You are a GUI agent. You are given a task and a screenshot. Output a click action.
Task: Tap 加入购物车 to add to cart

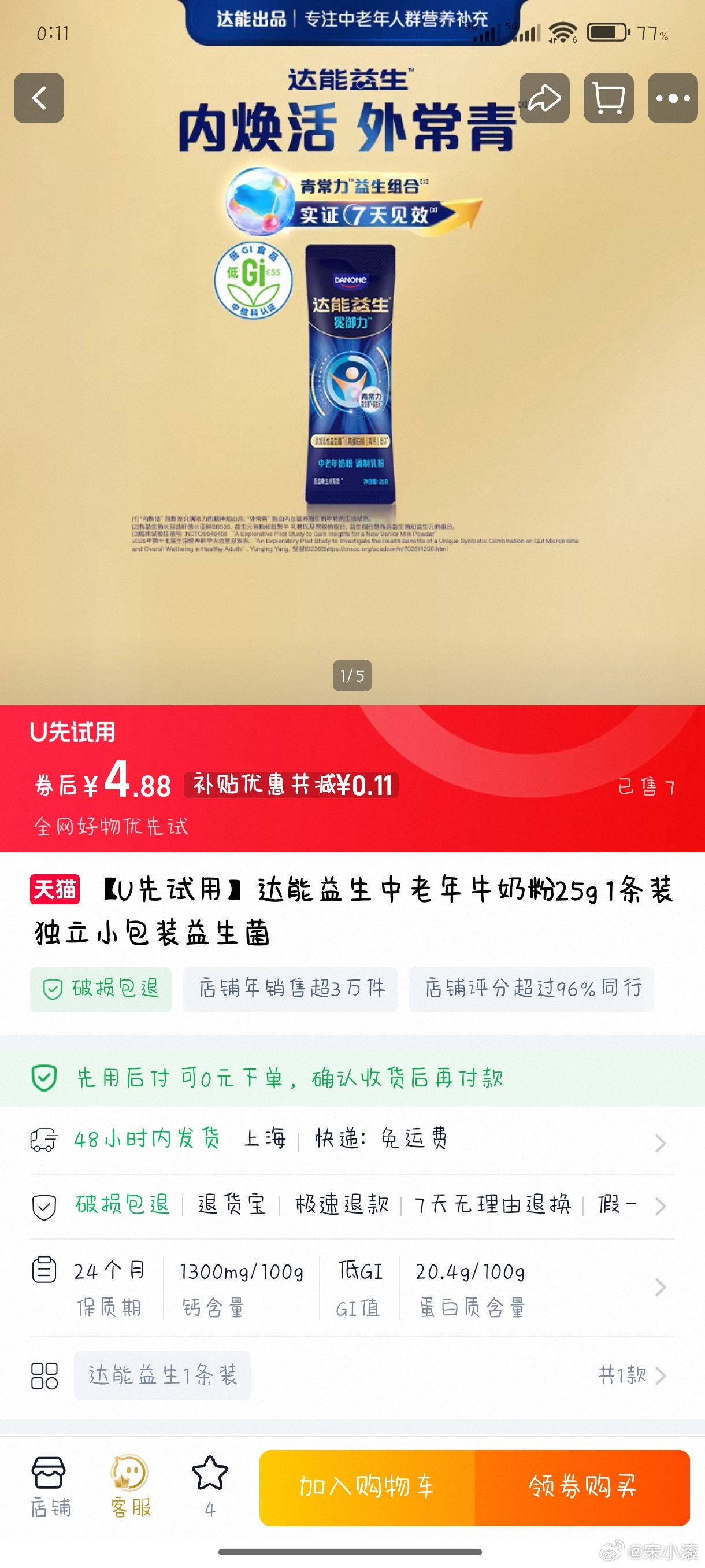pos(367,1487)
